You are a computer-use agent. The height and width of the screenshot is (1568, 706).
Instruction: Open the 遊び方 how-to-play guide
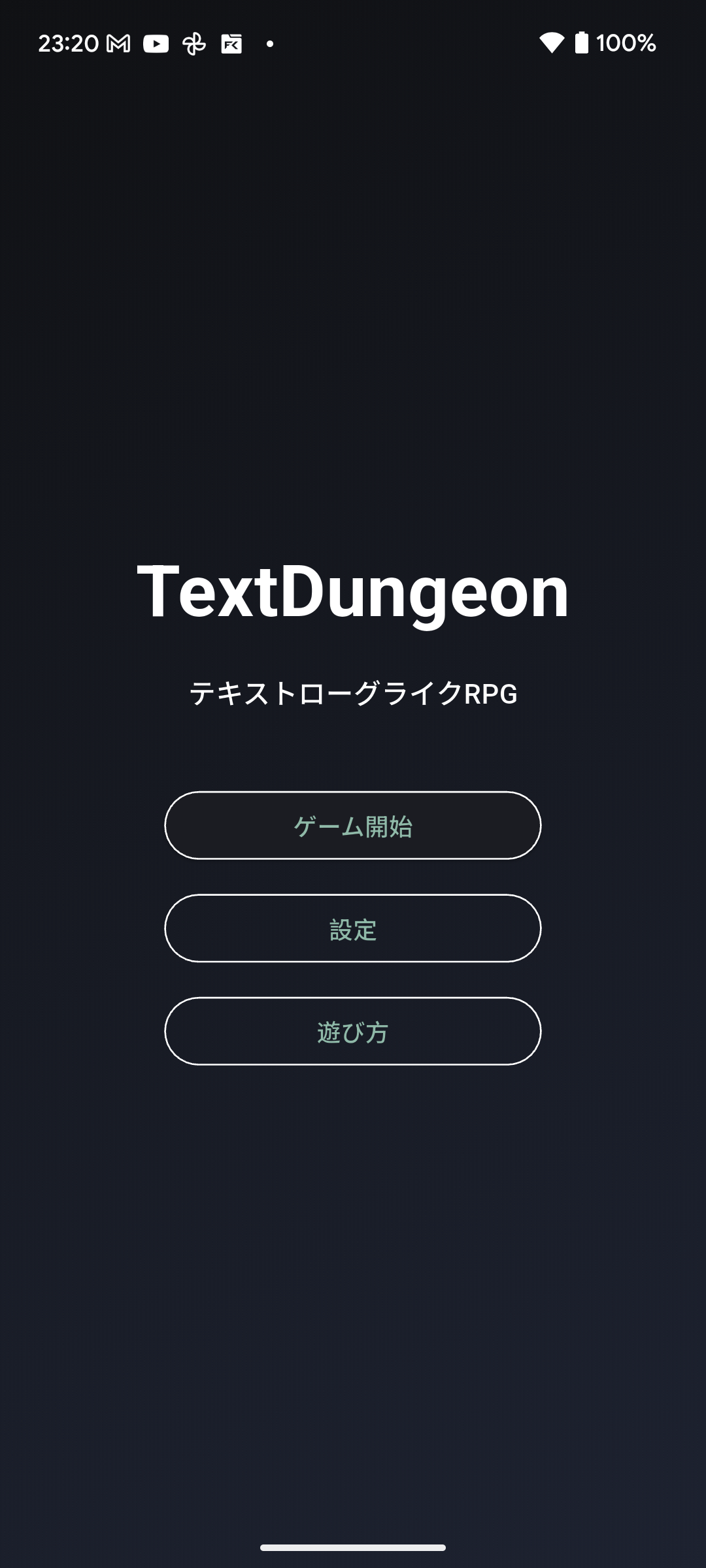coord(352,1032)
